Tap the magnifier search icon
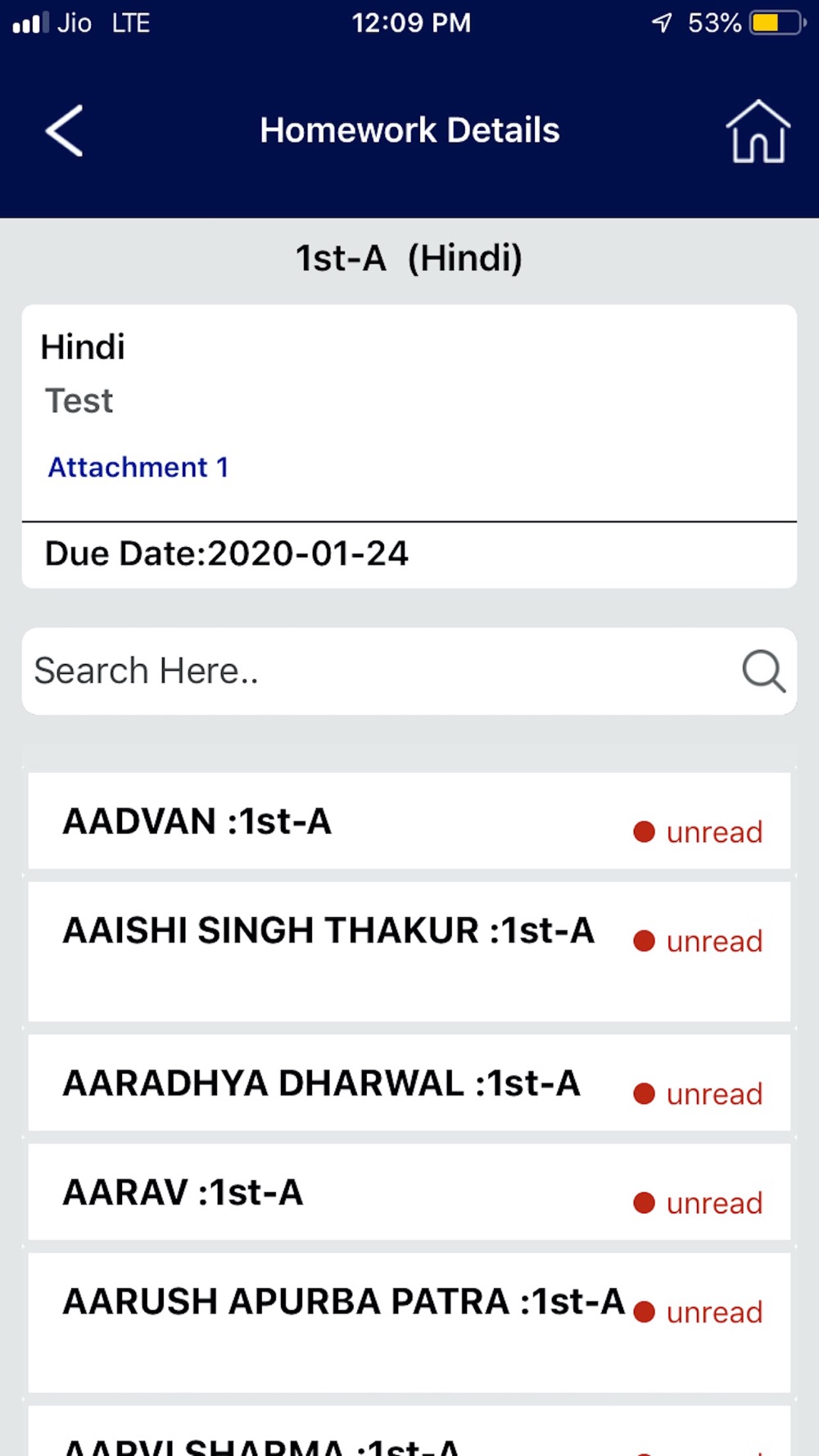This screenshot has width=819, height=1456. pos(763,671)
